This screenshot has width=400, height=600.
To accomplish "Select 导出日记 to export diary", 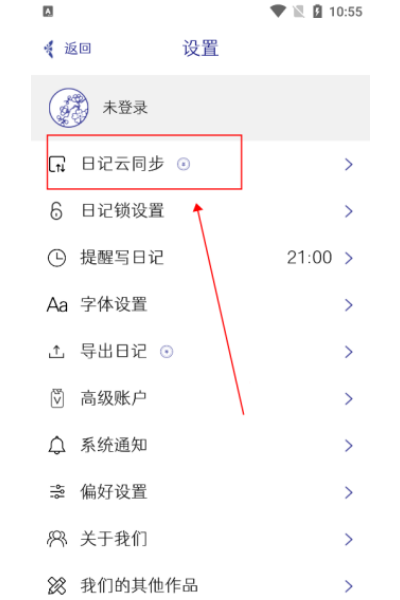I will tap(200, 351).
